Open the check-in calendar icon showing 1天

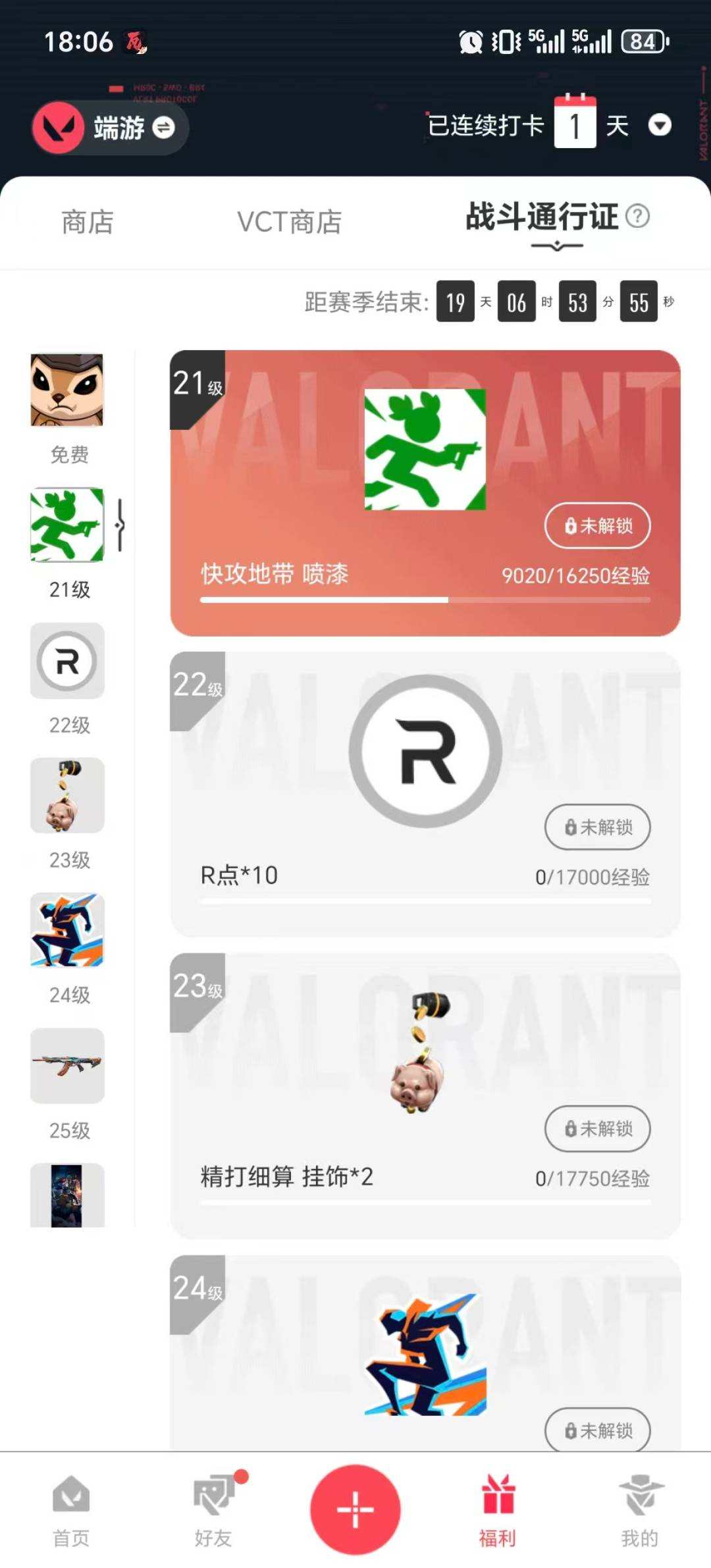click(576, 124)
